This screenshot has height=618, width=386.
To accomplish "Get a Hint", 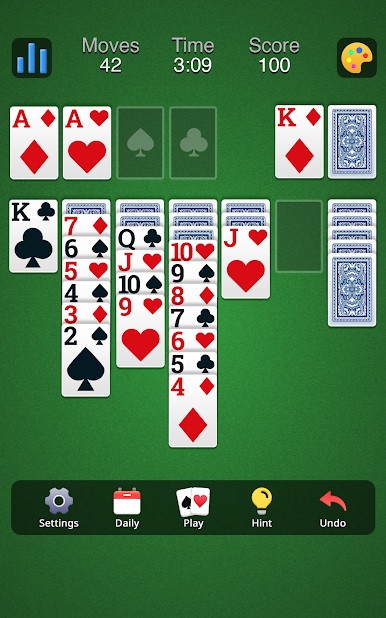I will (262, 508).
